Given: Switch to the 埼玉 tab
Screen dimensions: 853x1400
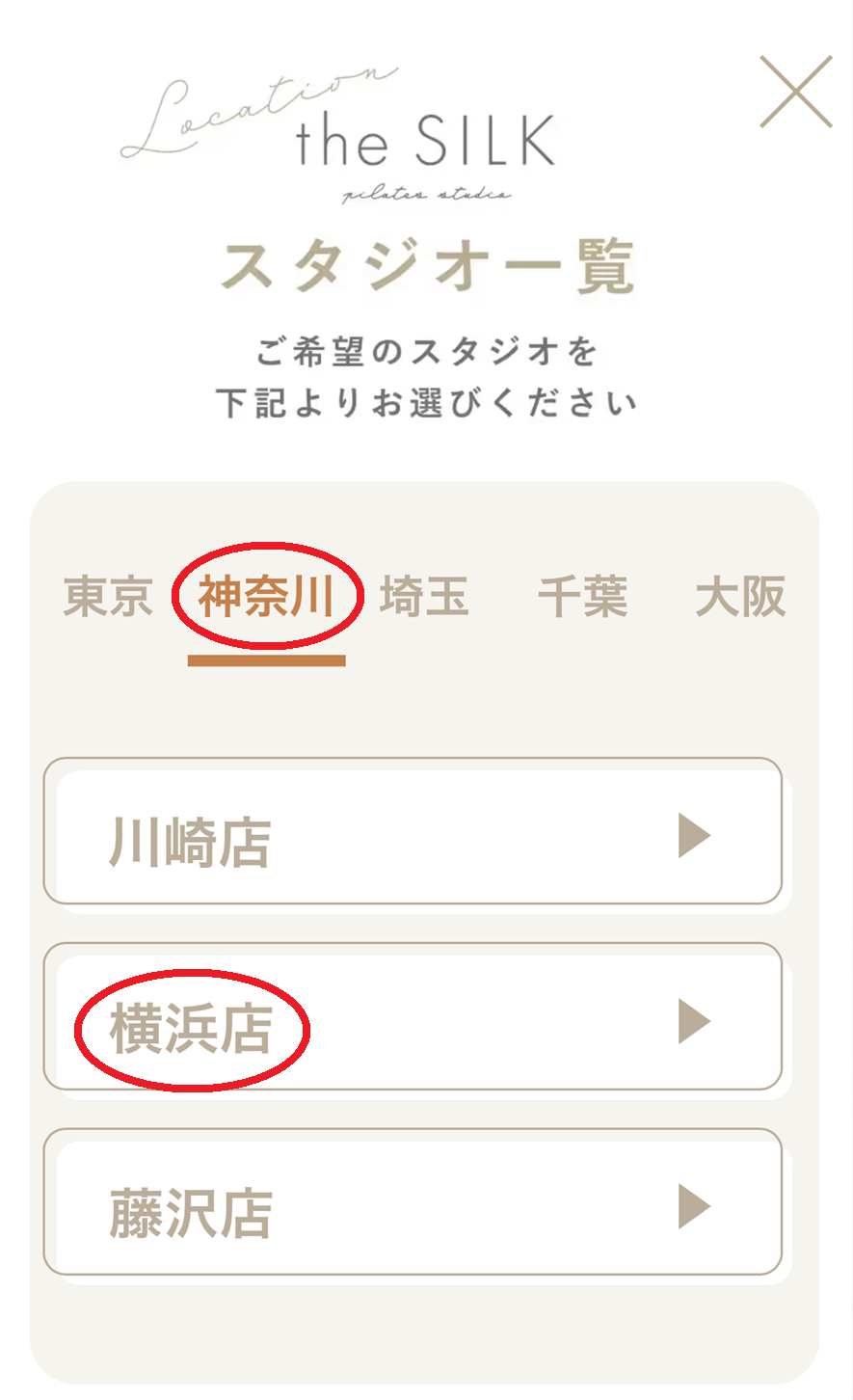Looking at the screenshot, I should (424, 597).
